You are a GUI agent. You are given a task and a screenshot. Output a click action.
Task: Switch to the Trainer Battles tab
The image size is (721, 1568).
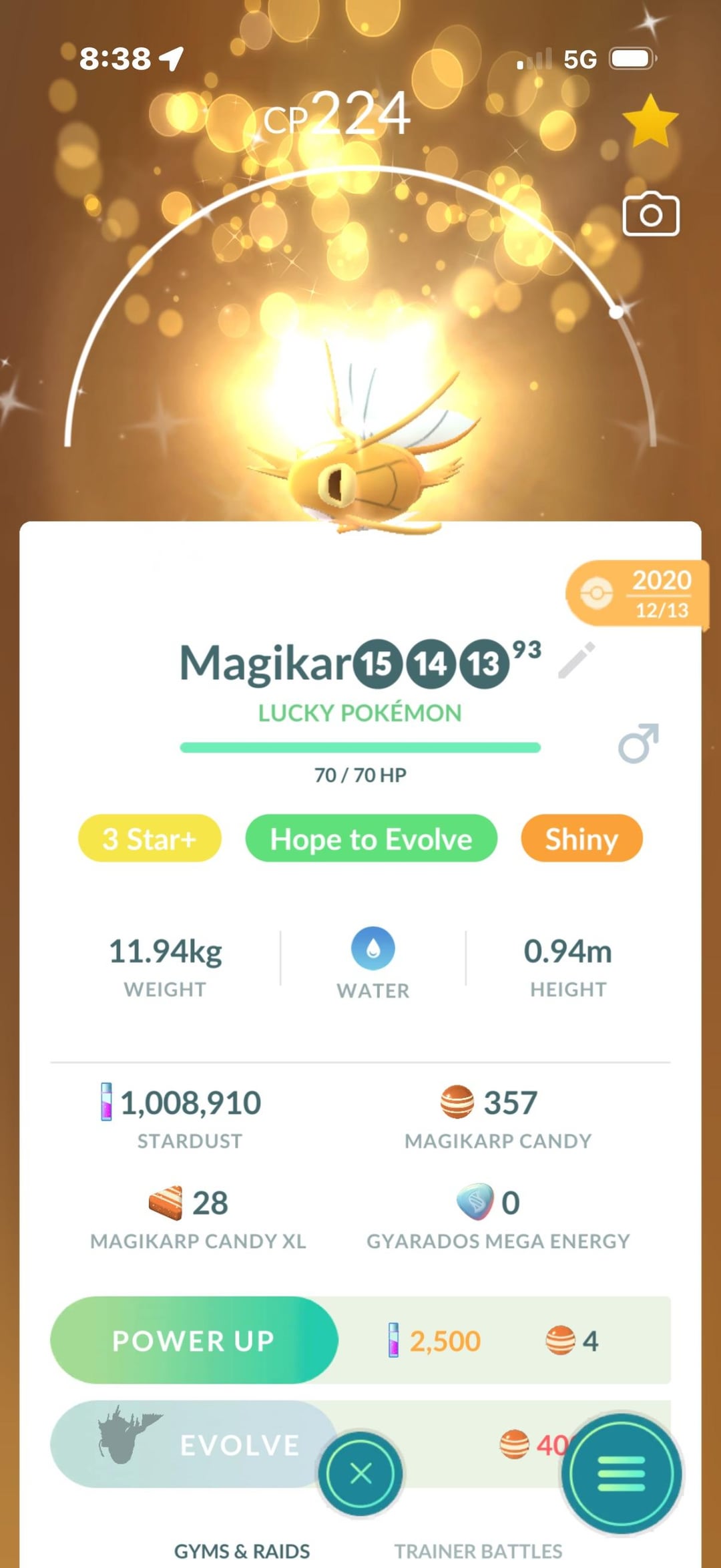[478, 1551]
